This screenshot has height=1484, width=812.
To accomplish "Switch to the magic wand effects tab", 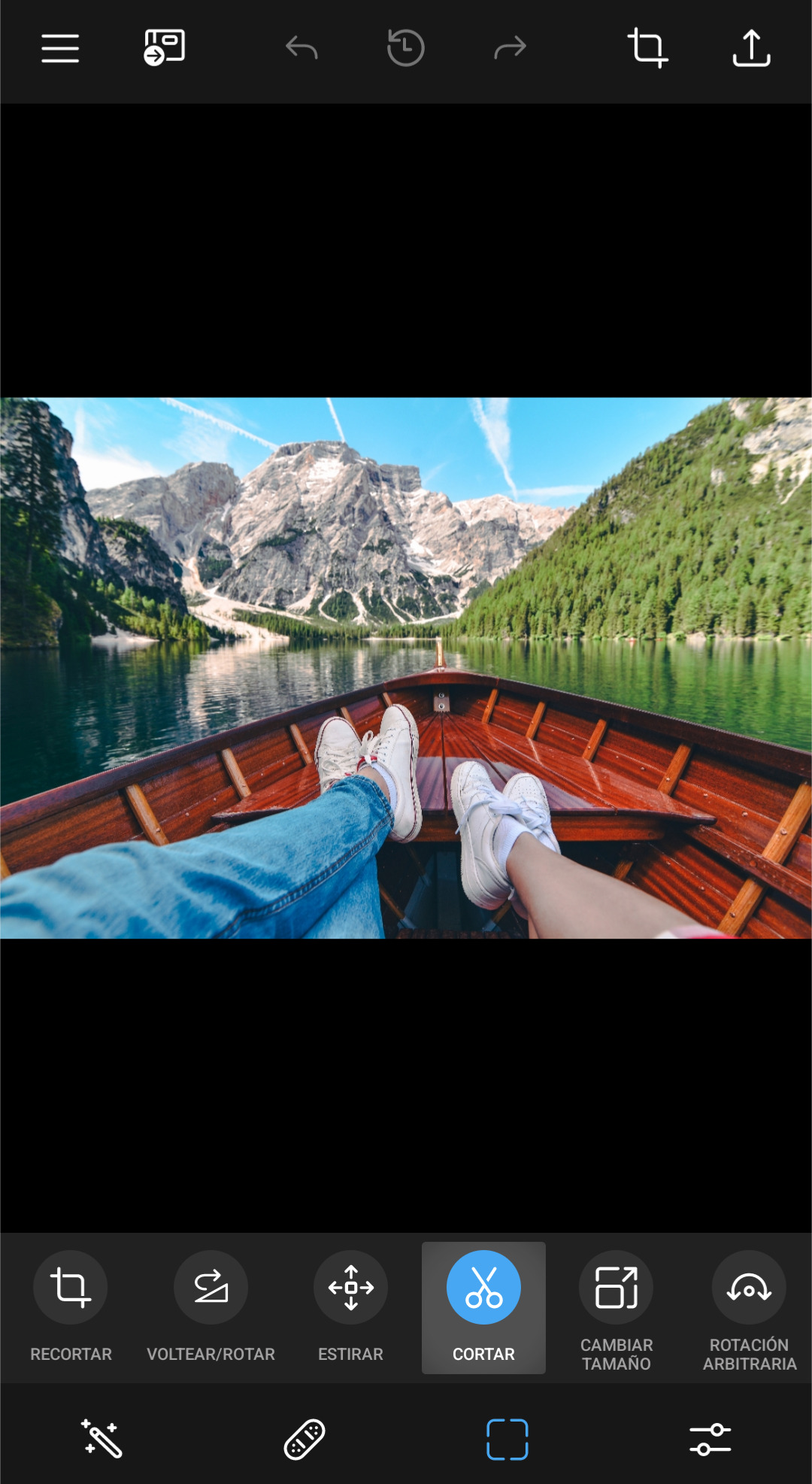I will click(x=101, y=1439).
